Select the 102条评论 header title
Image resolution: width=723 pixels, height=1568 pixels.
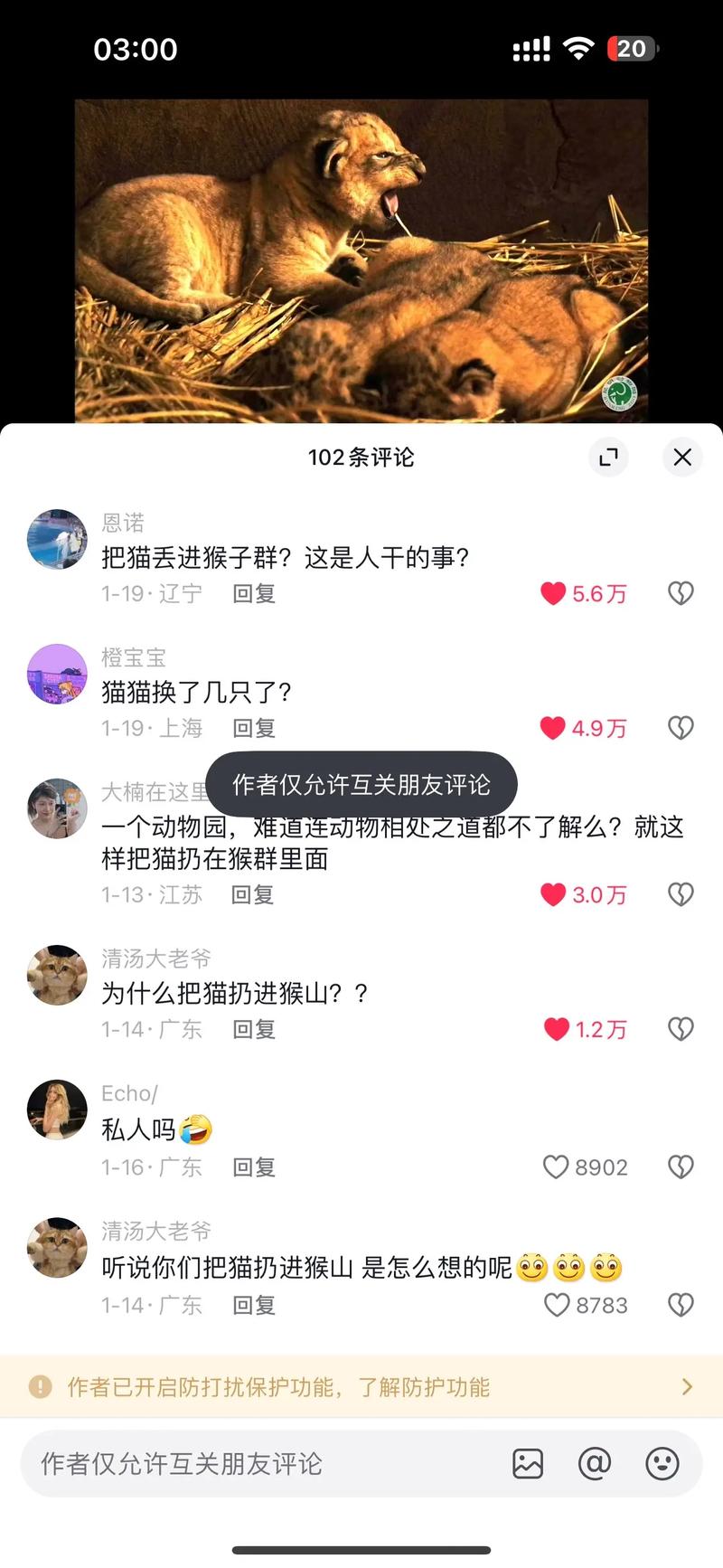coord(360,458)
